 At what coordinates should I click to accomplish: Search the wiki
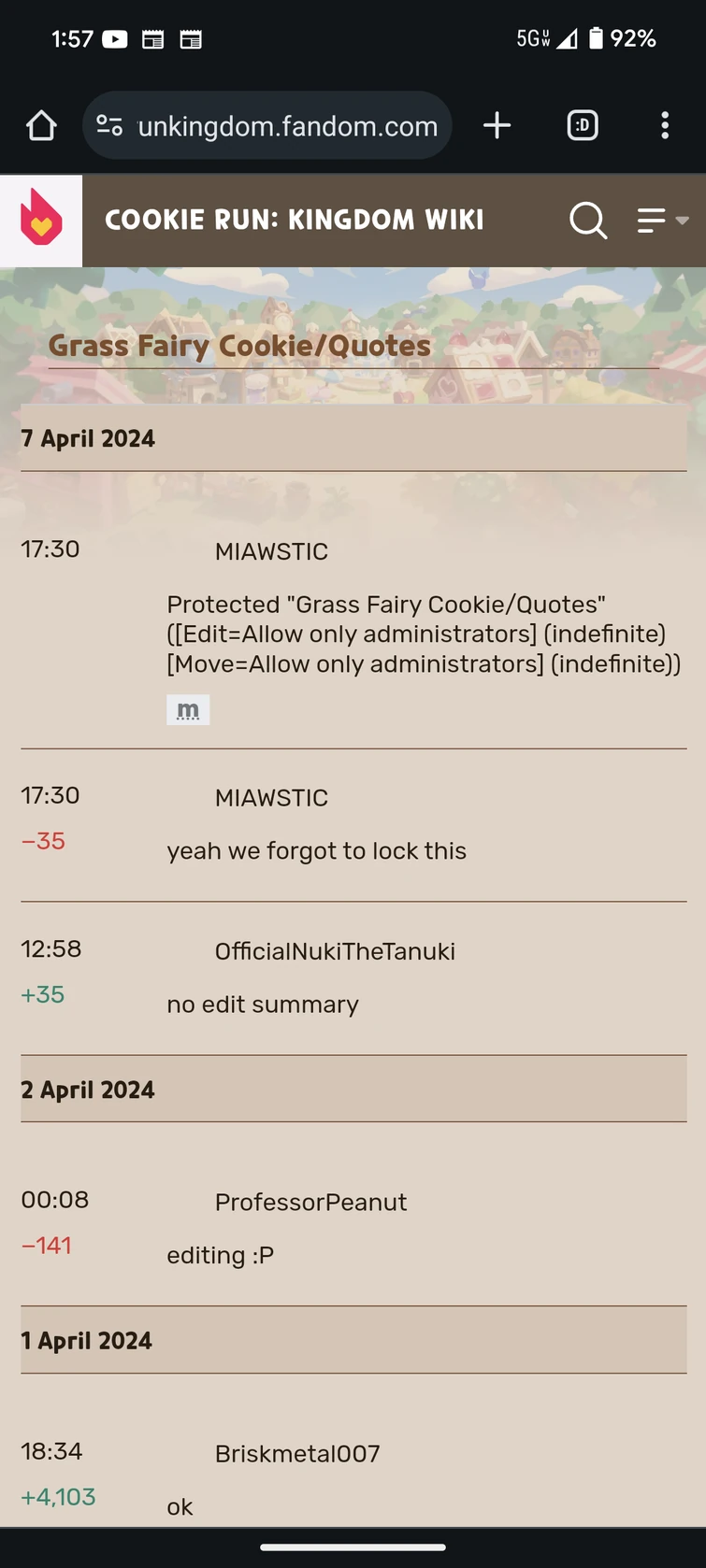(x=588, y=221)
